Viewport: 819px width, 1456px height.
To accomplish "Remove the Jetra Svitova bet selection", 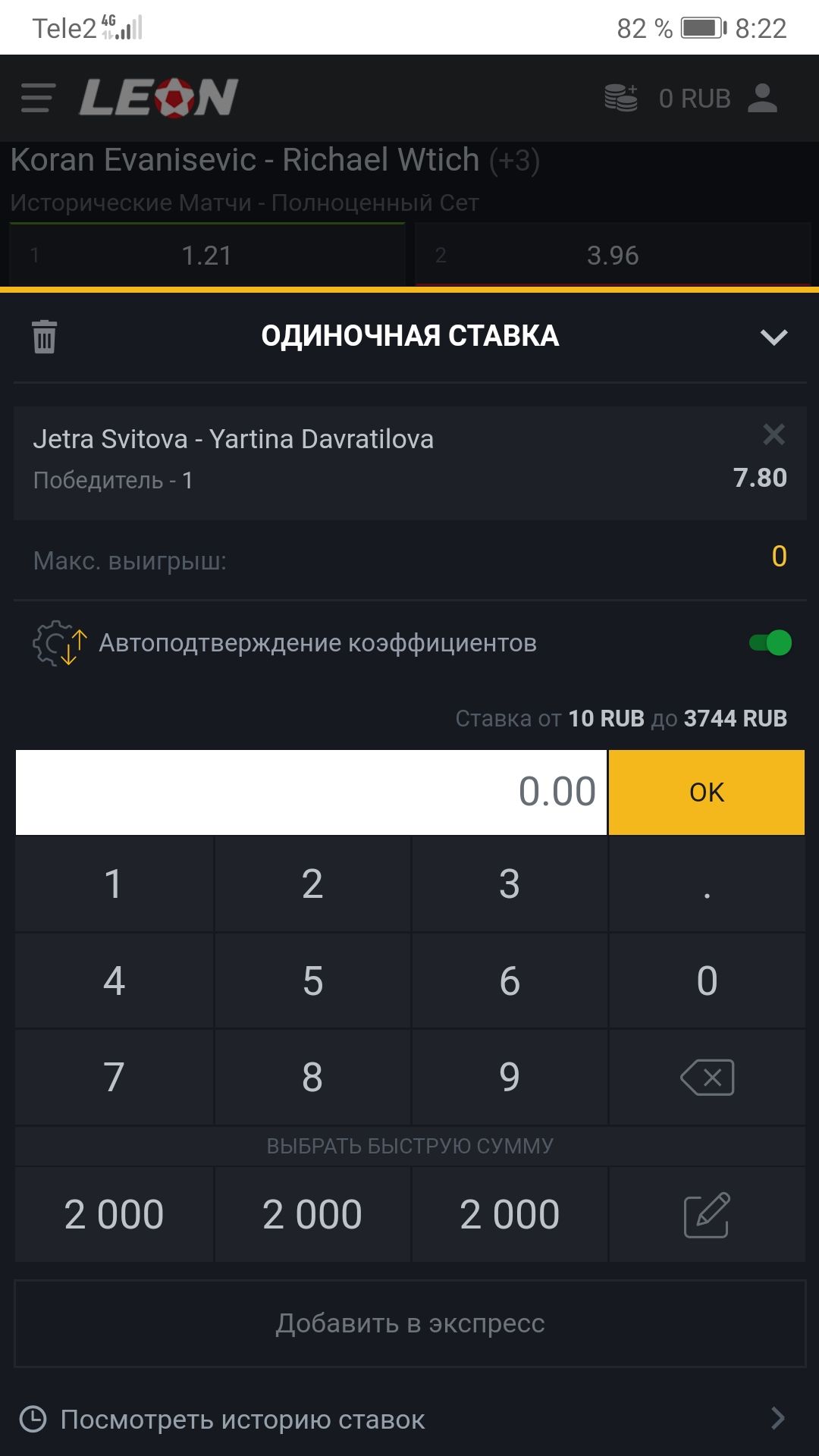I will pyautogui.click(x=773, y=435).
